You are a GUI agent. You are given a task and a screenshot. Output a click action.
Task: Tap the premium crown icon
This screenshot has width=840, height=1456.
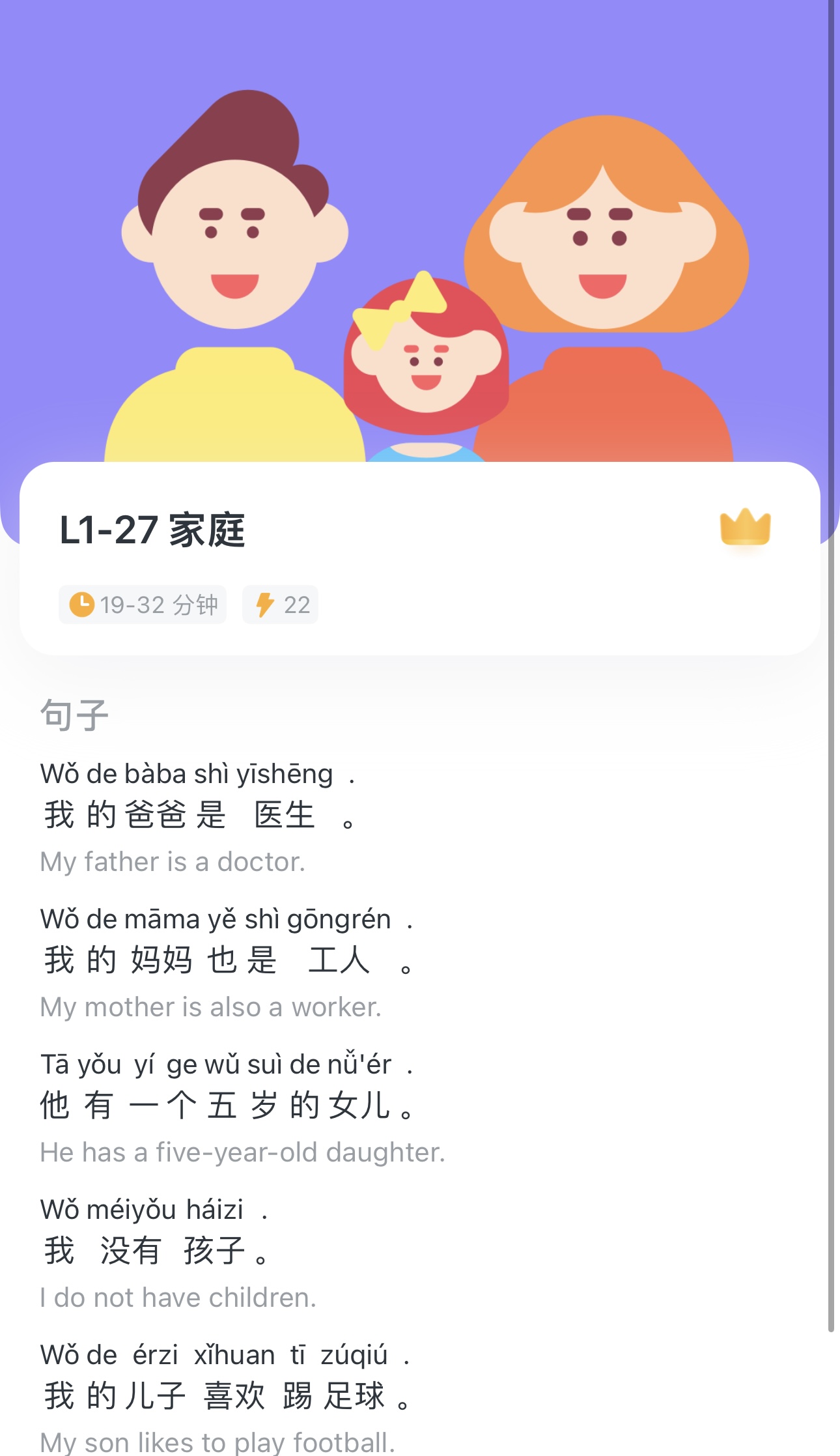745,528
